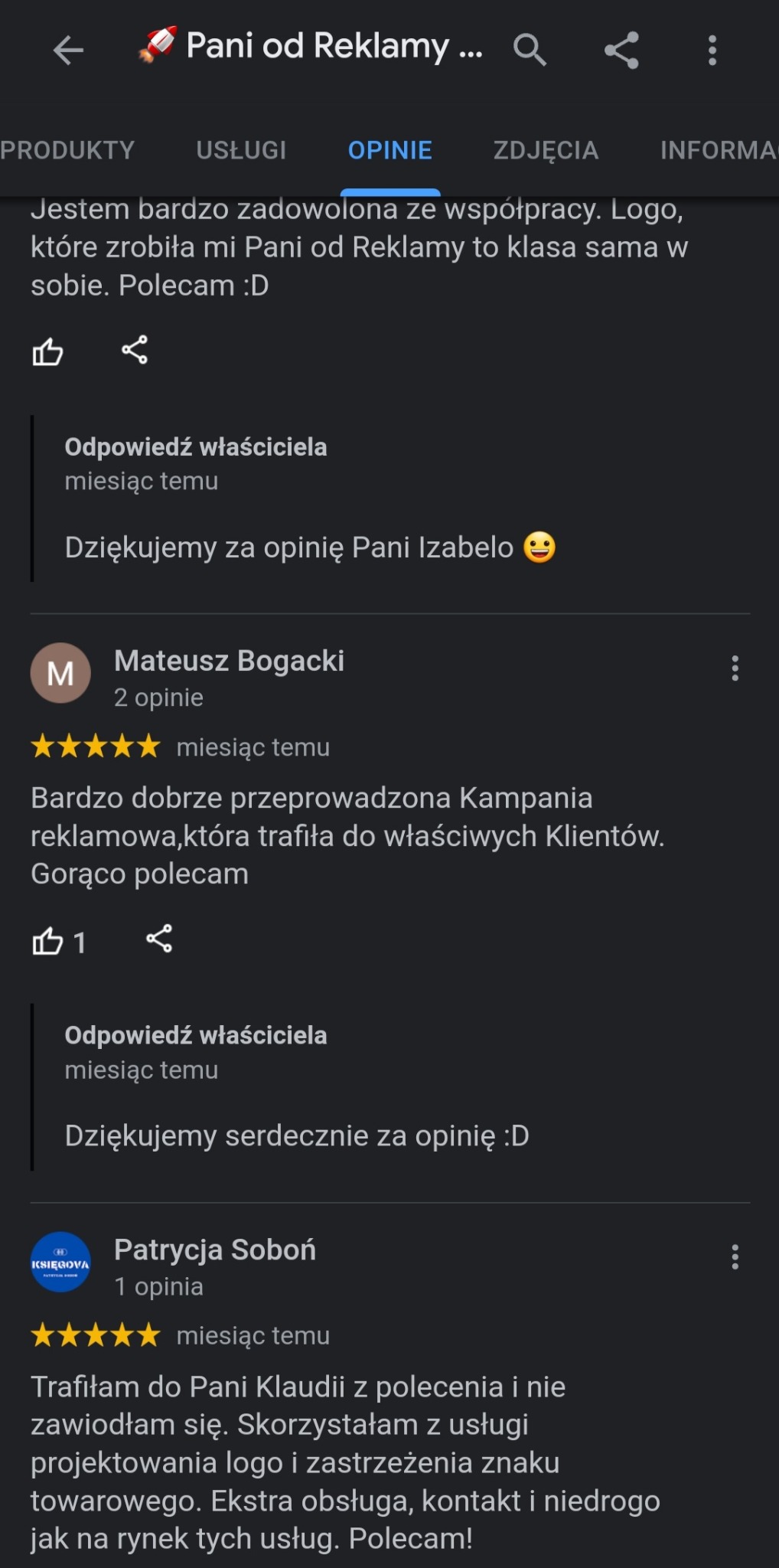Tap the share icon in the top bar
Screen dimensions: 779x1568
(621, 50)
